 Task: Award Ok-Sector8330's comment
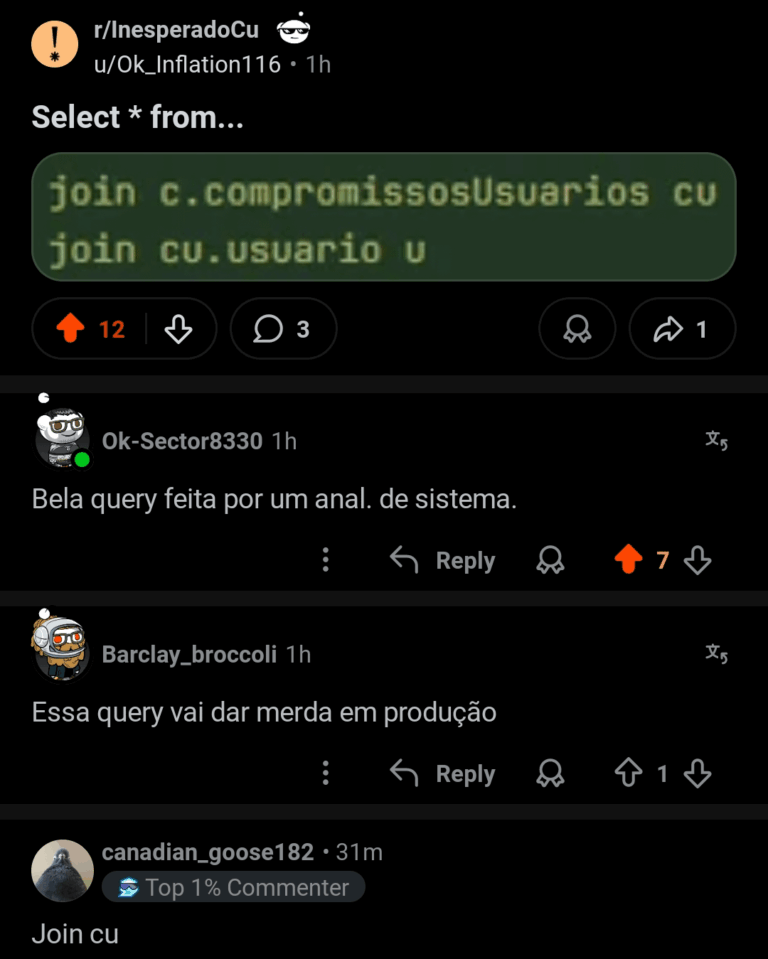(549, 560)
